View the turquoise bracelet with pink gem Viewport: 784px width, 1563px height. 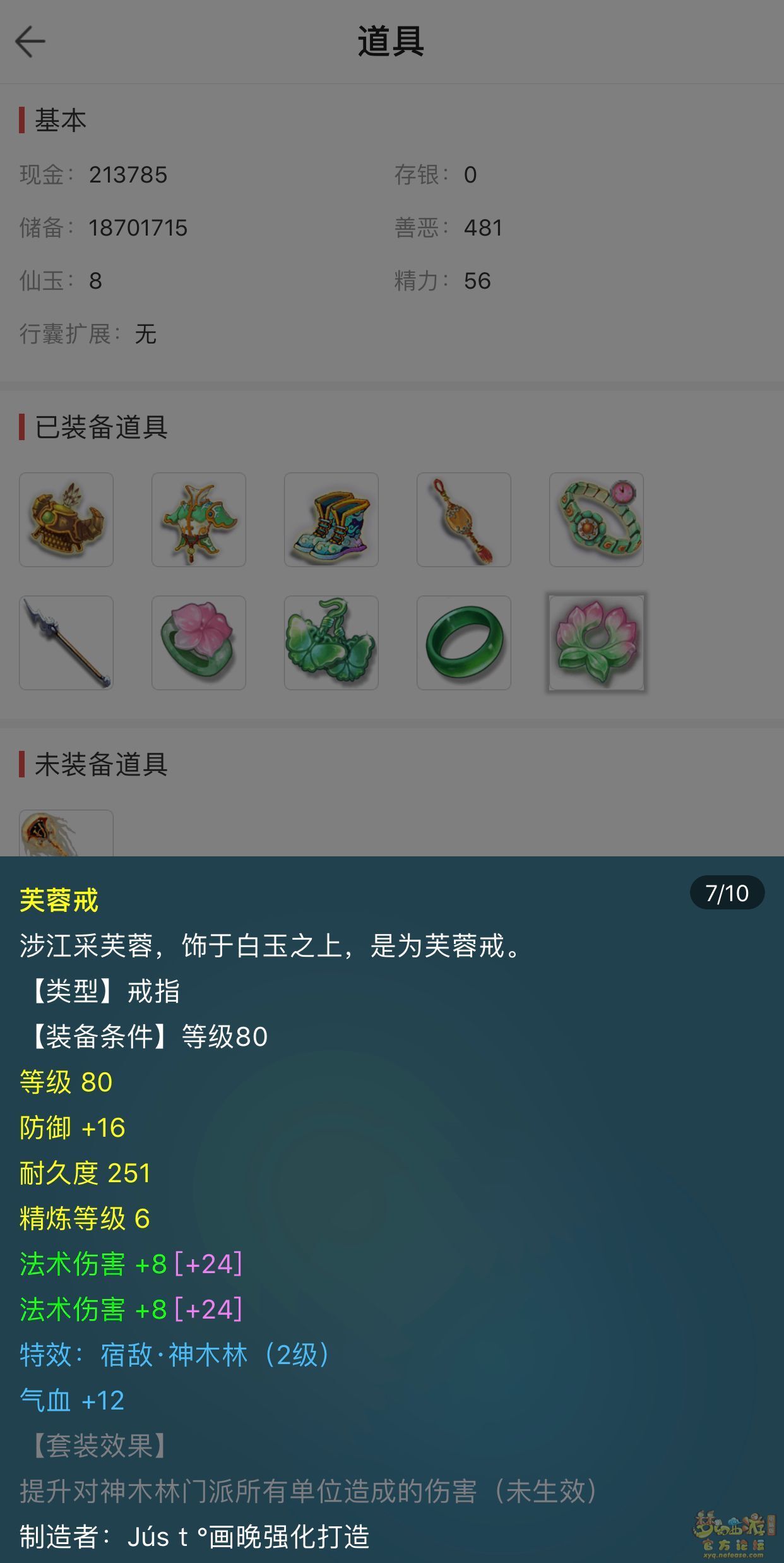(x=597, y=520)
